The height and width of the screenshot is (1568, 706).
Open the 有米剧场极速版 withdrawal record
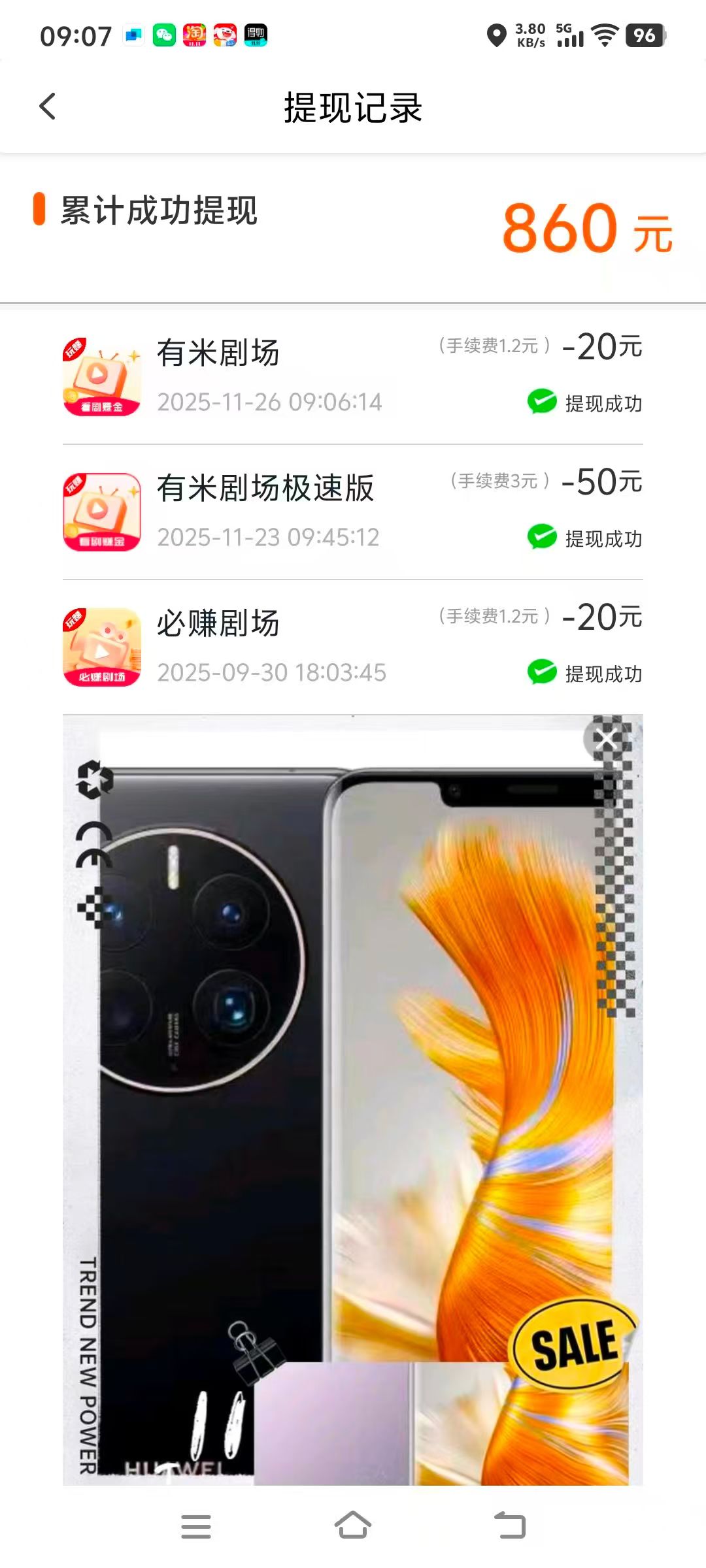coord(353,512)
